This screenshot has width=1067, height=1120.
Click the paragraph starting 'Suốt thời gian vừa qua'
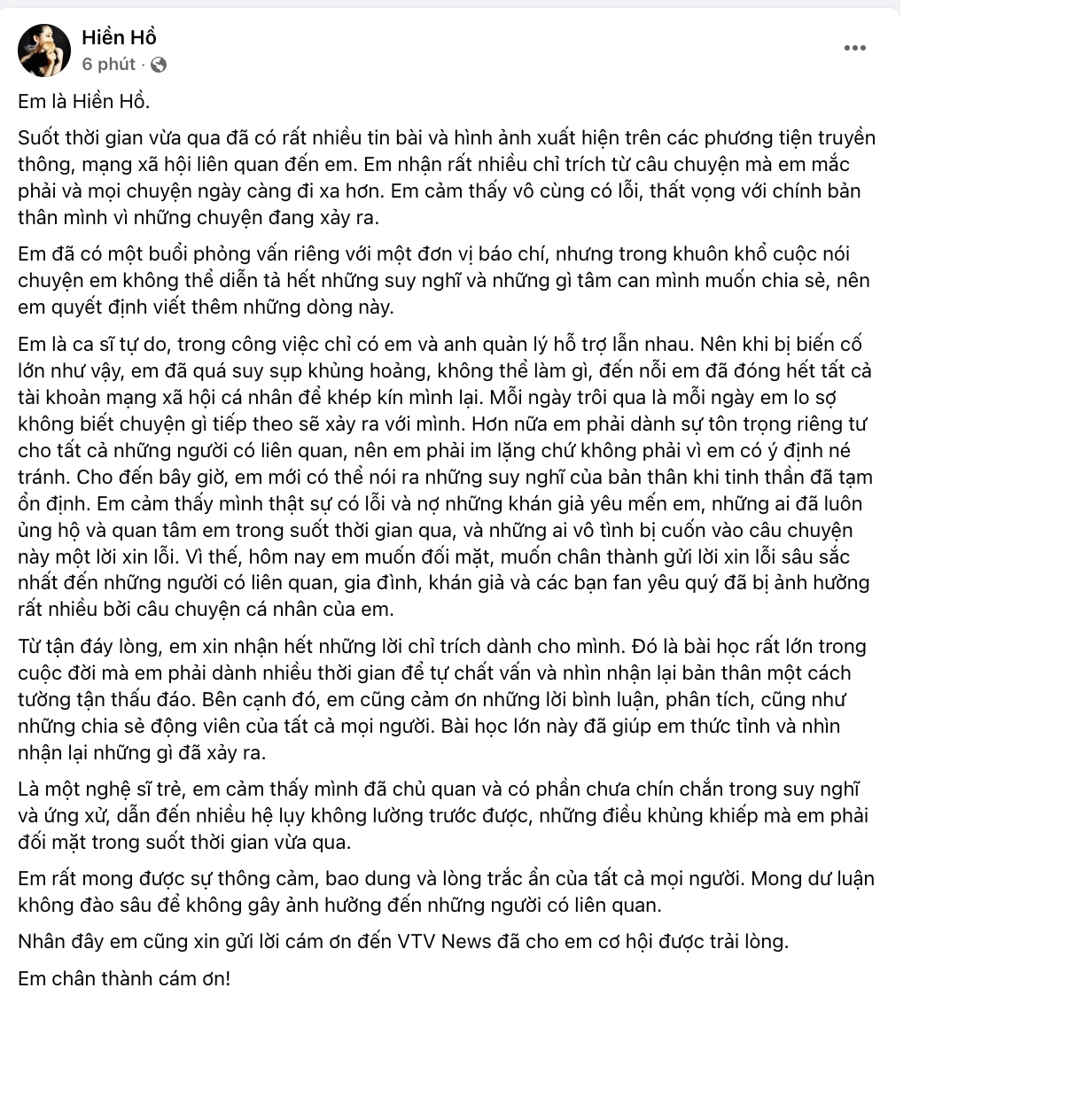pos(443,174)
